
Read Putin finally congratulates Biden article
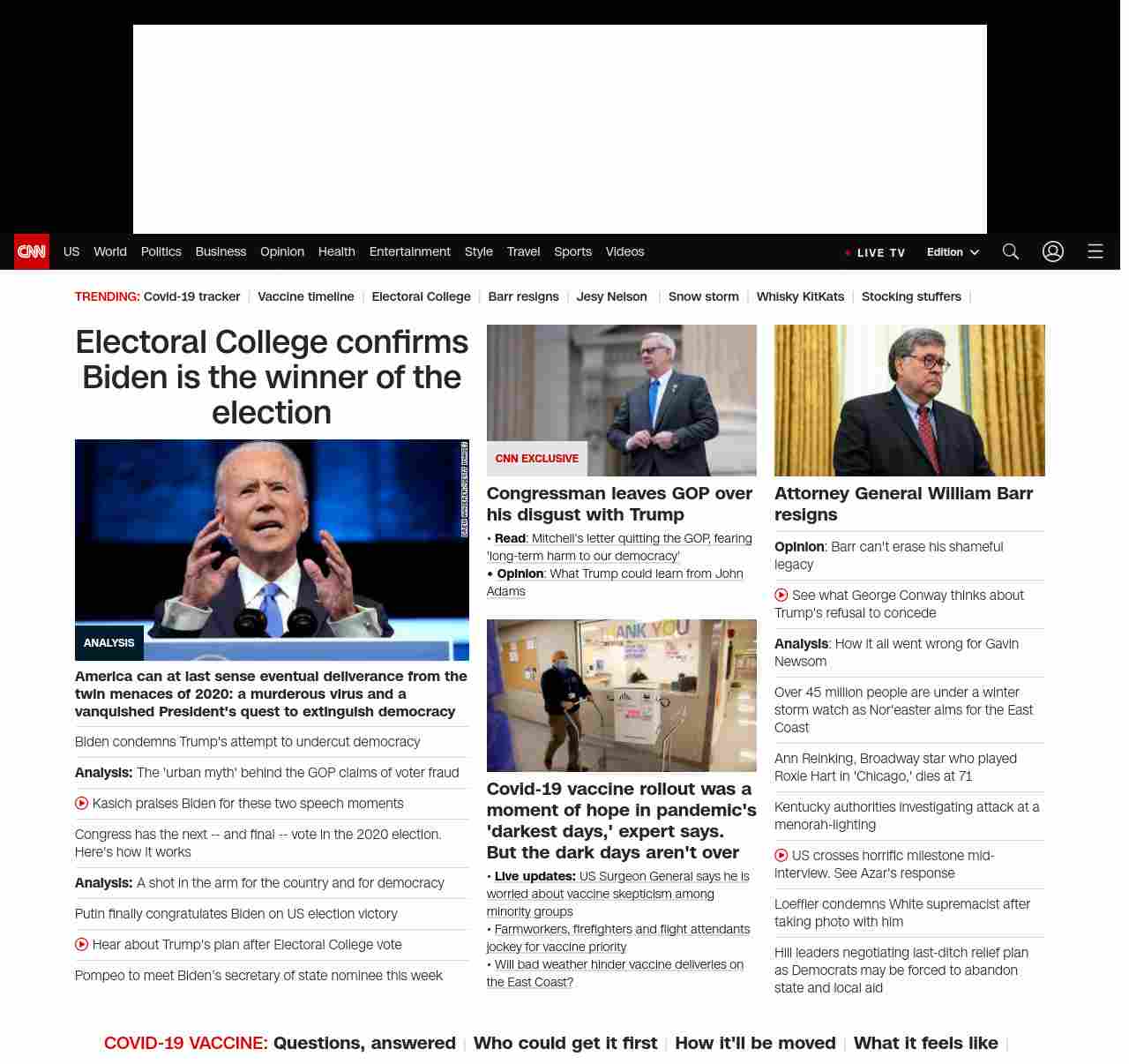236,914
